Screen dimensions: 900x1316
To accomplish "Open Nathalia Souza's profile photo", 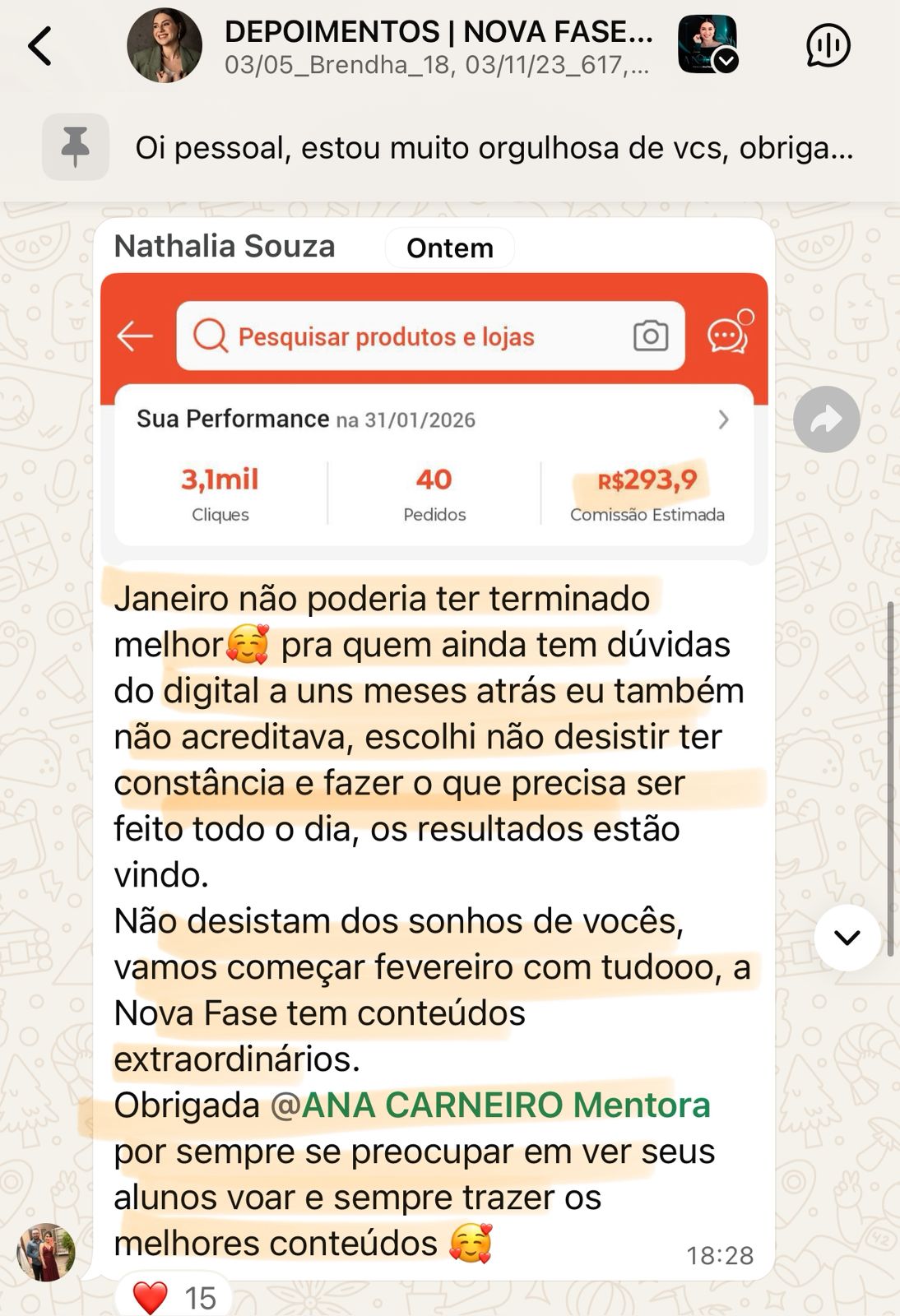I will 46,1252.
